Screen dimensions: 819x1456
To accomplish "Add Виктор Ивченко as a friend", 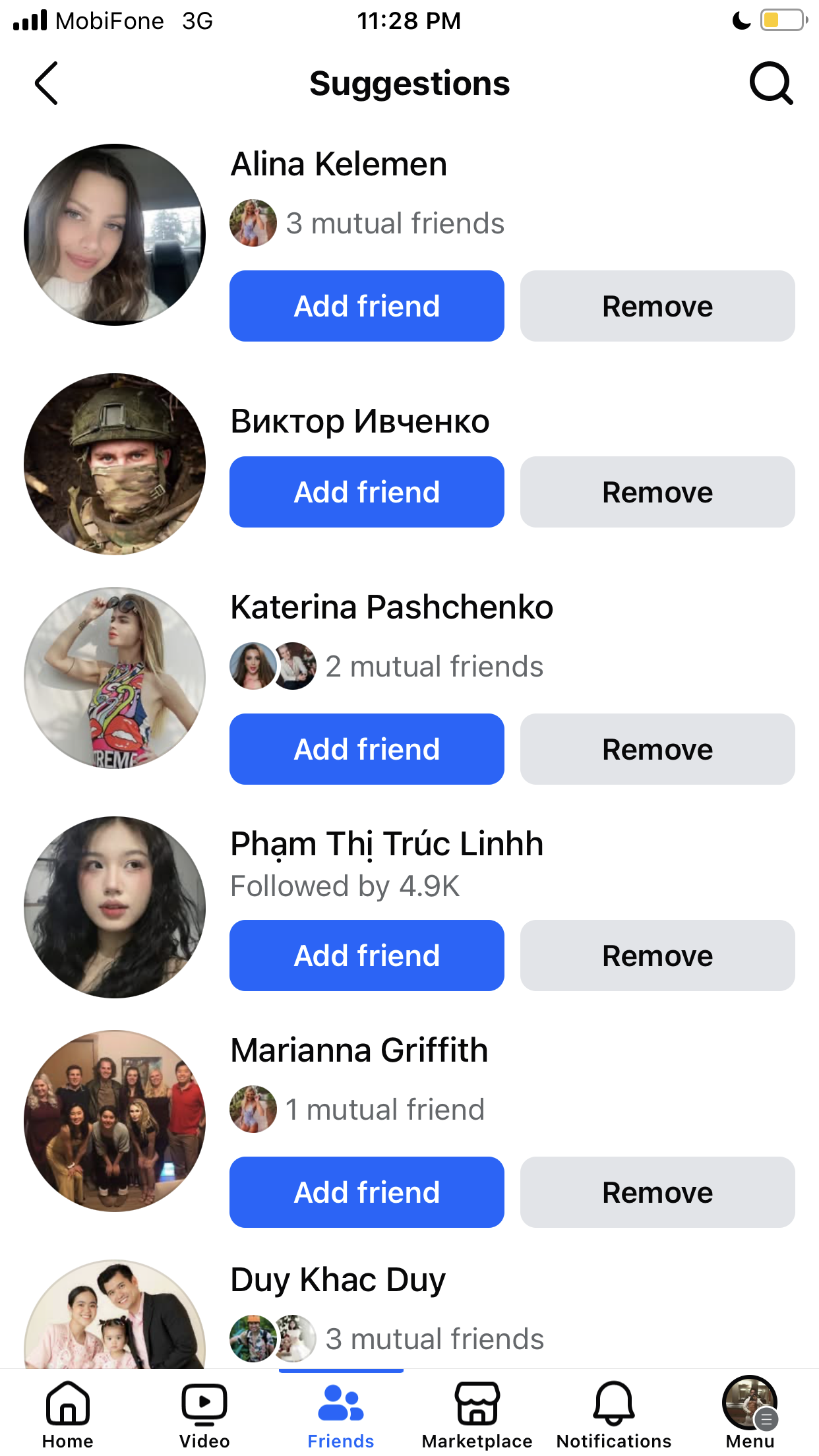I will pyautogui.click(x=367, y=492).
